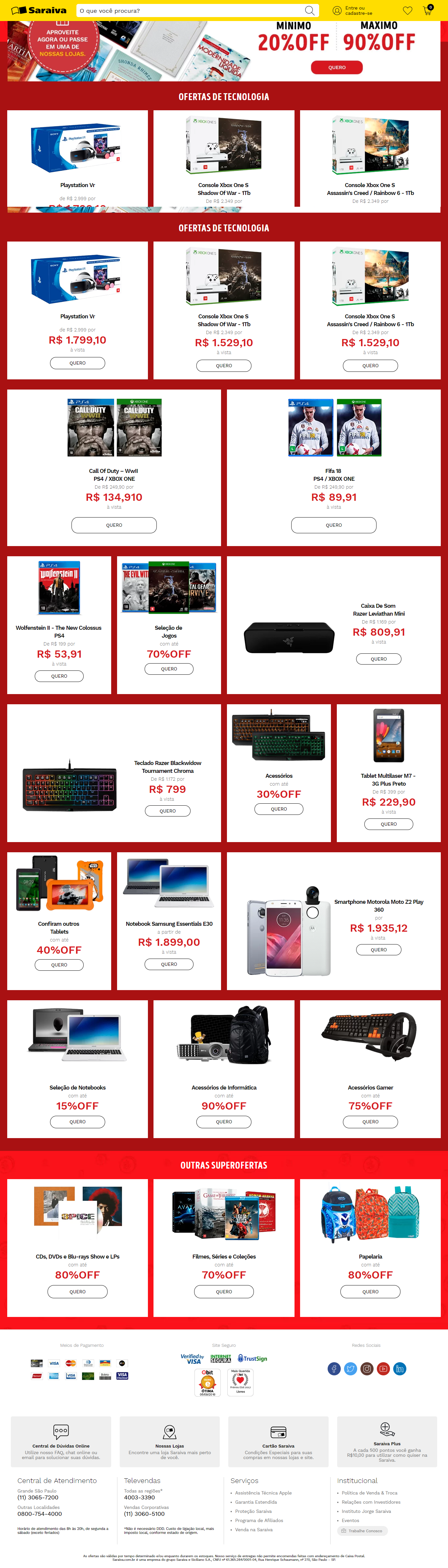Tap QUERO for Teclado Razer Blackwidow
The height and width of the screenshot is (1568, 448).
point(167,811)
